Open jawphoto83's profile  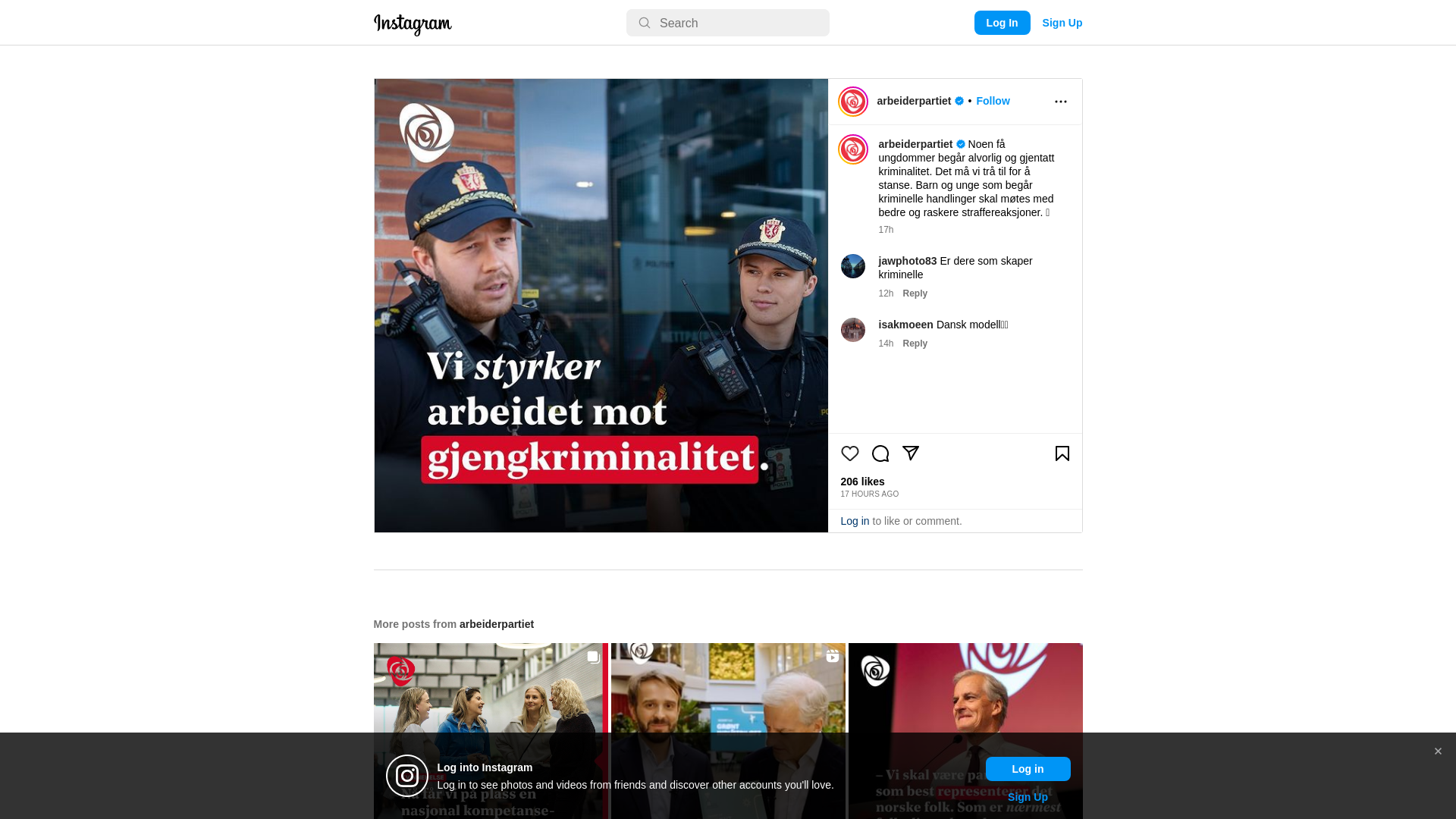[x=907, y=261]
